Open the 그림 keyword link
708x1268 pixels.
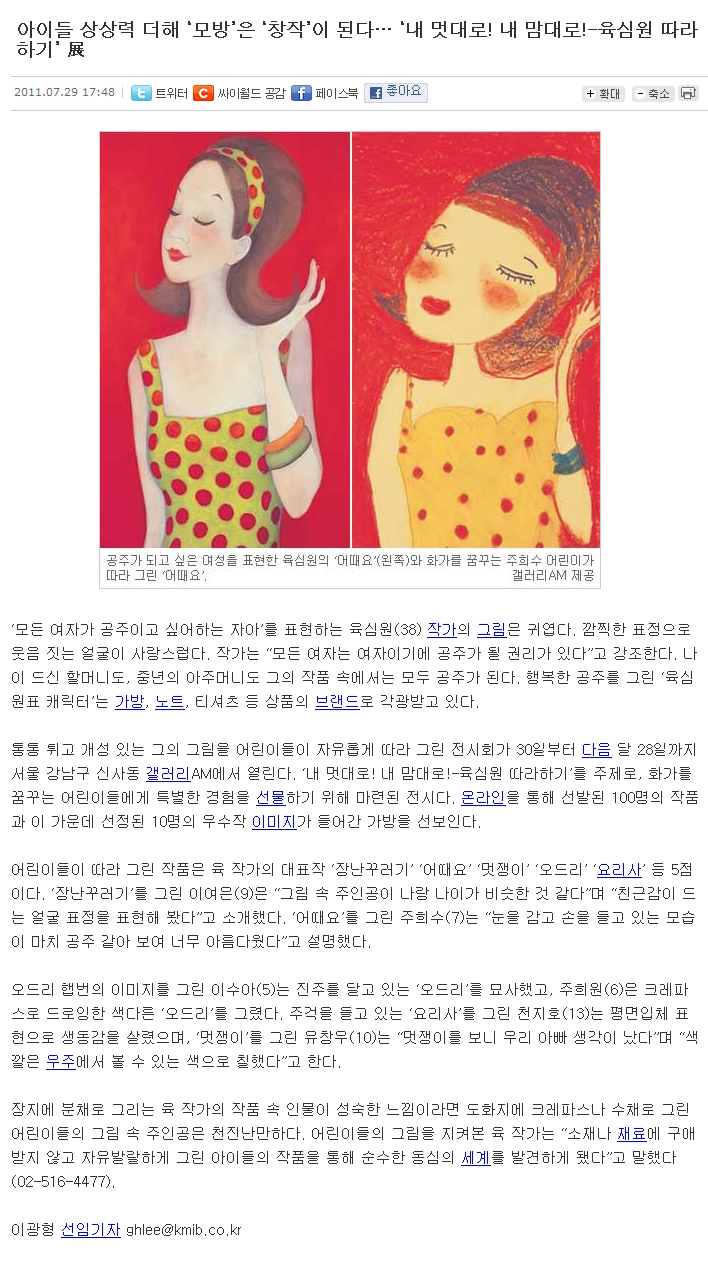click(x=490, y=630)
